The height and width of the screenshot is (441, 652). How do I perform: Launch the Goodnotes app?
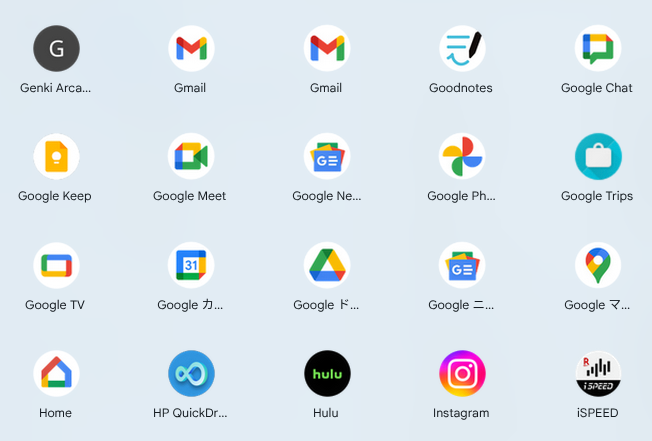[461, 48]
